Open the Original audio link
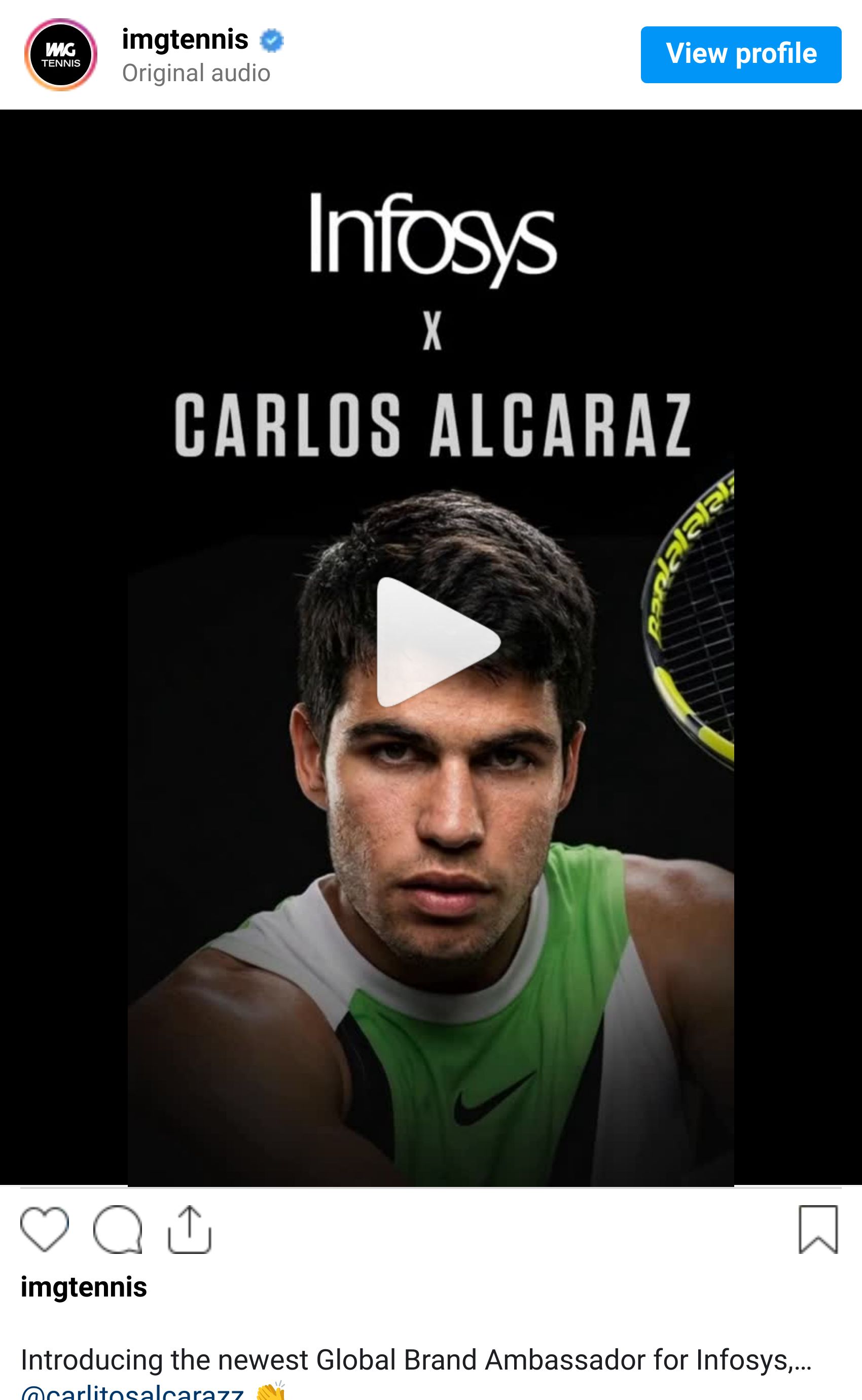The image size is (862, 1400). tap(196, 74)
